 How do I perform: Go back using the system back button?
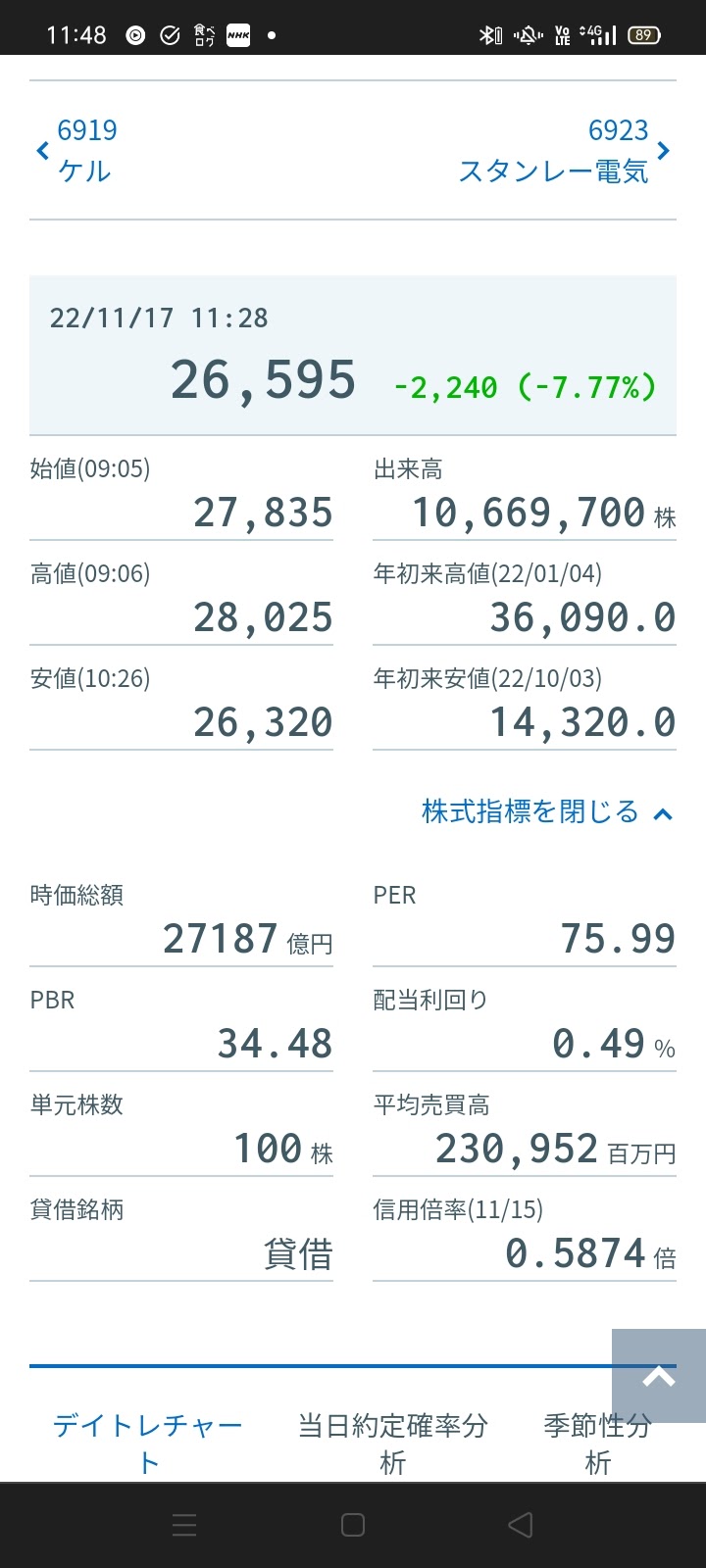coord(521,1525)
